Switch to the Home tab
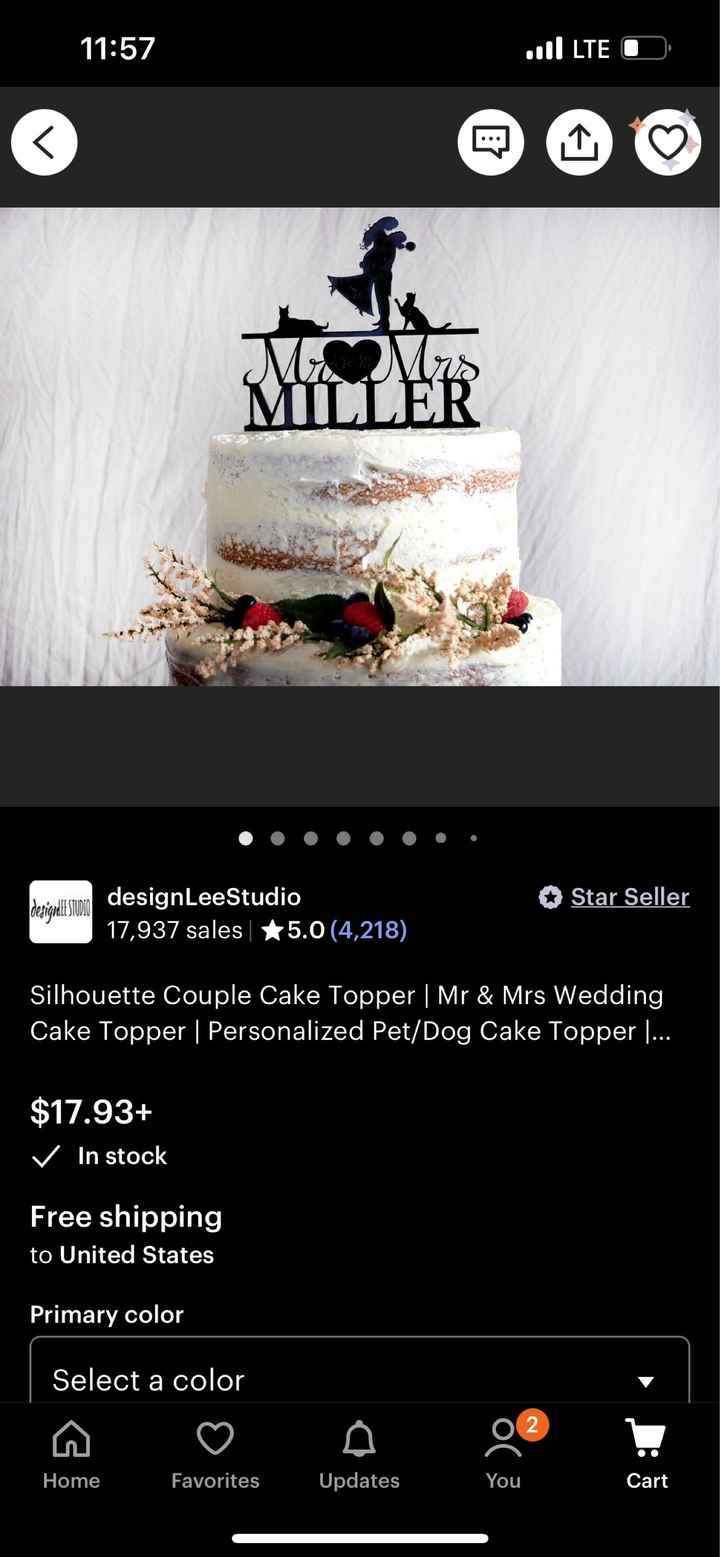This screenshot has width=720, height=1557. [x=71, y=1456]
